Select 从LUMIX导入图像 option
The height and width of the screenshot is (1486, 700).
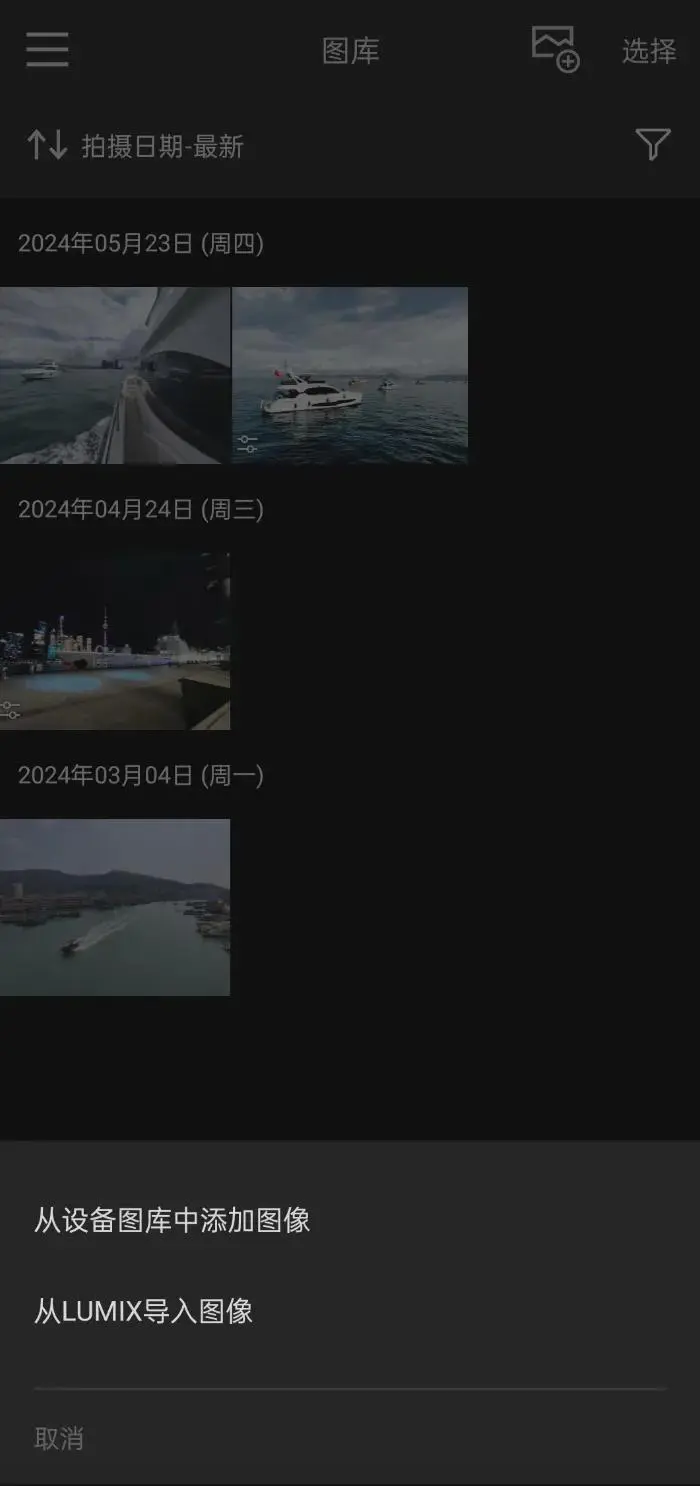pyautogui.click(x=143, y=1311)
